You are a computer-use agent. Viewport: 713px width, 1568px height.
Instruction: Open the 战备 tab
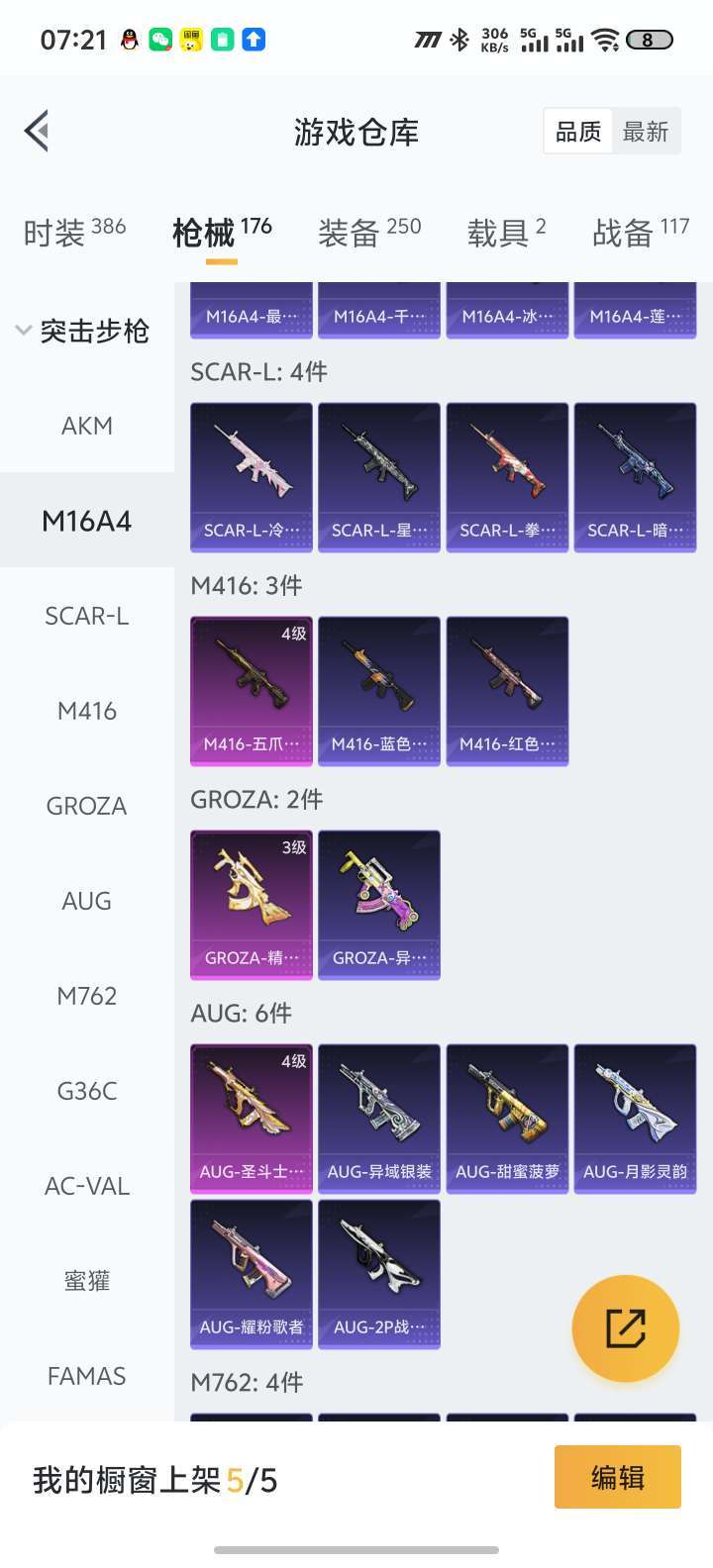(x=641, y=233)
